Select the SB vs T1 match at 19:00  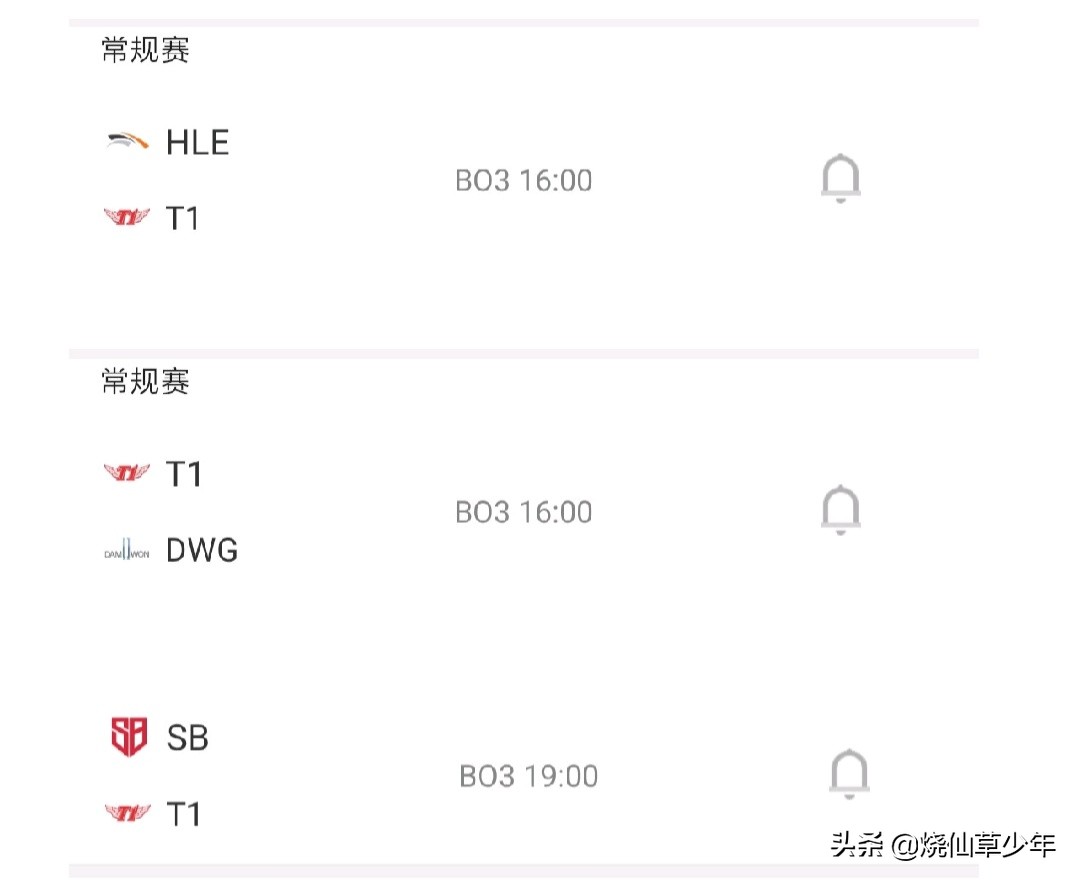click(x=528, y=776)
